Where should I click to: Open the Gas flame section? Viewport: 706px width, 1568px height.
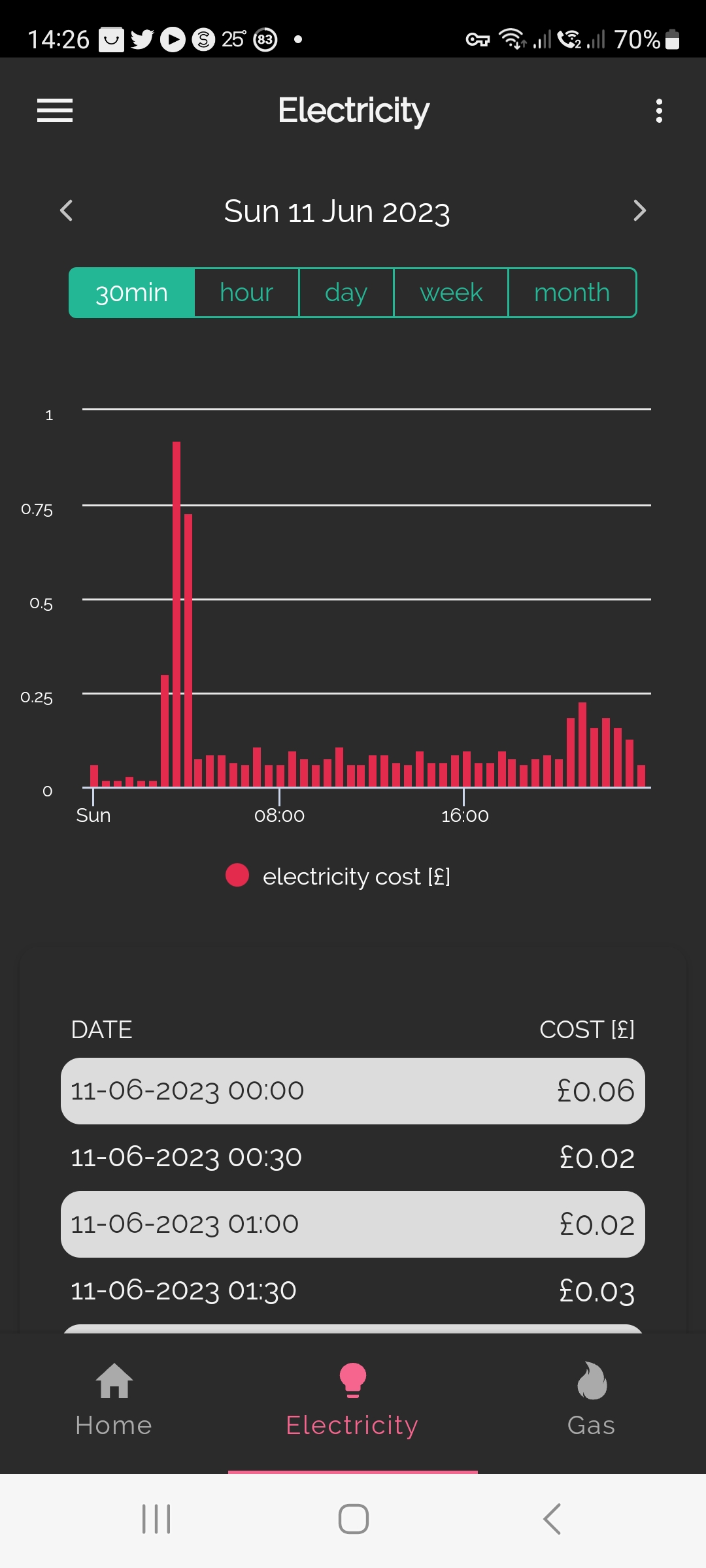tap(591, 1382)
